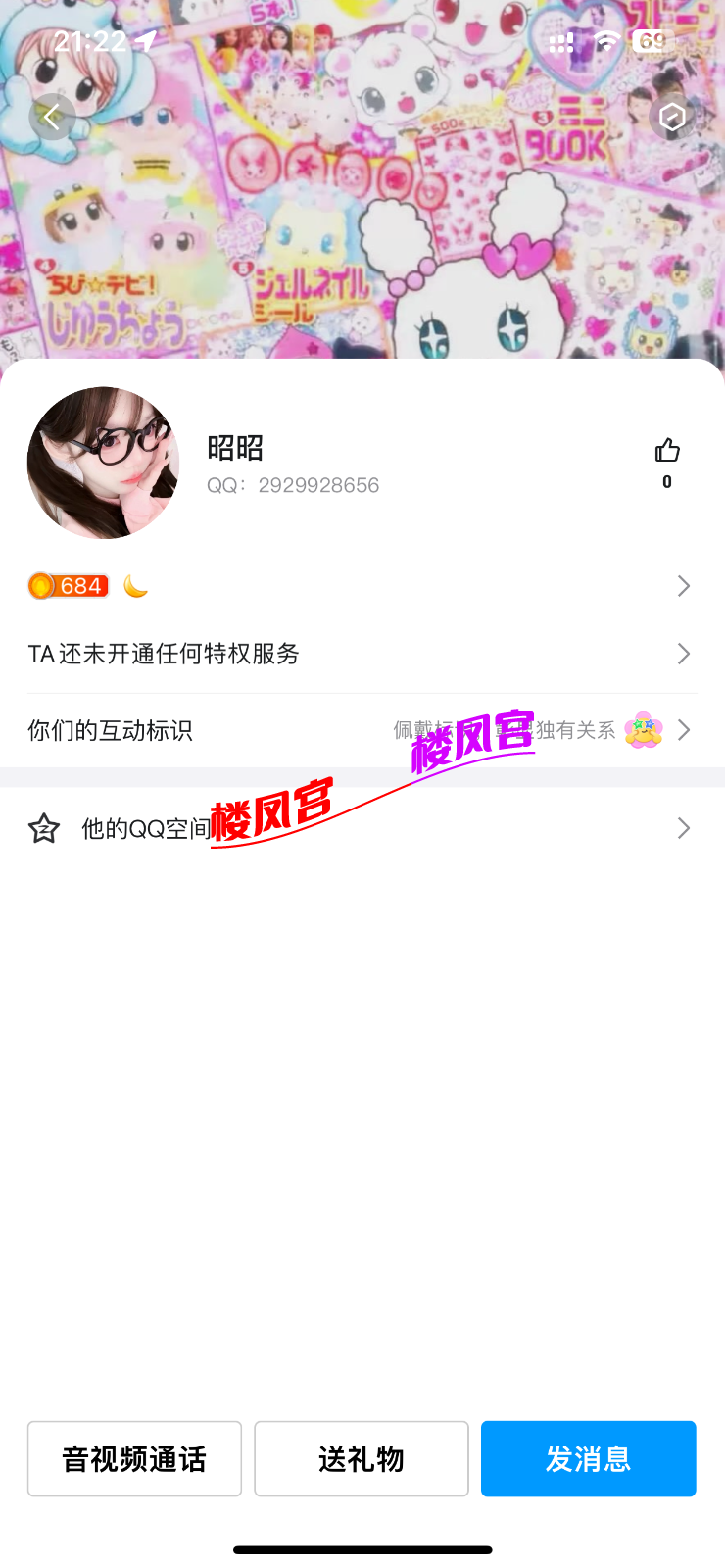The width and height of the screenshot is (725, 1568).
Task: Tap the 送礼物 button
Action: coord(362,1459)
